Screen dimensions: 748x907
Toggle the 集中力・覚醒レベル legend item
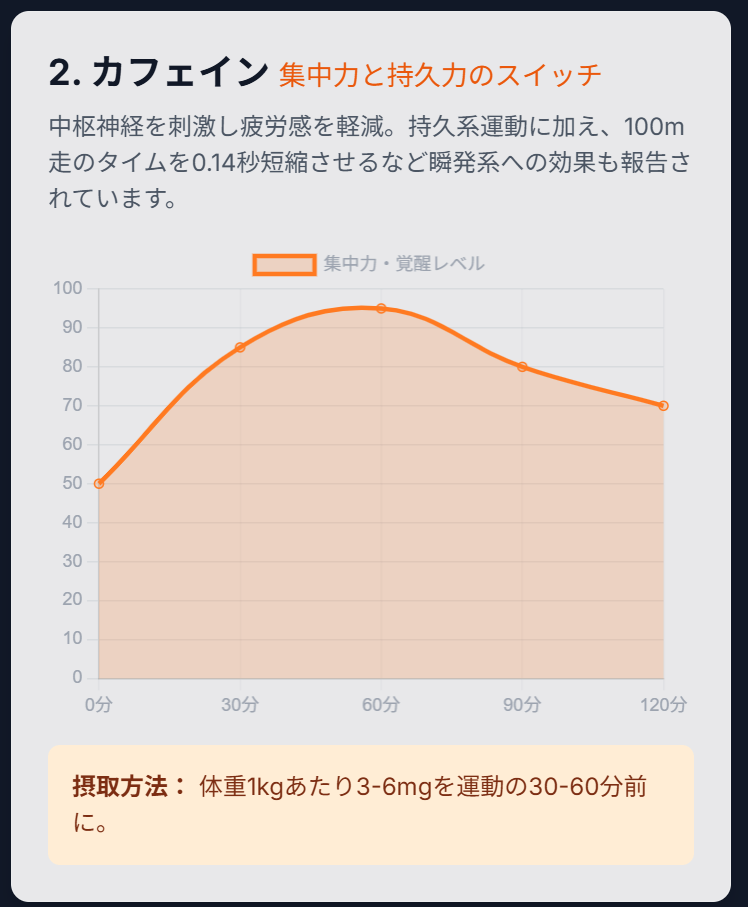pyautogui.click(x=369, y=264)
